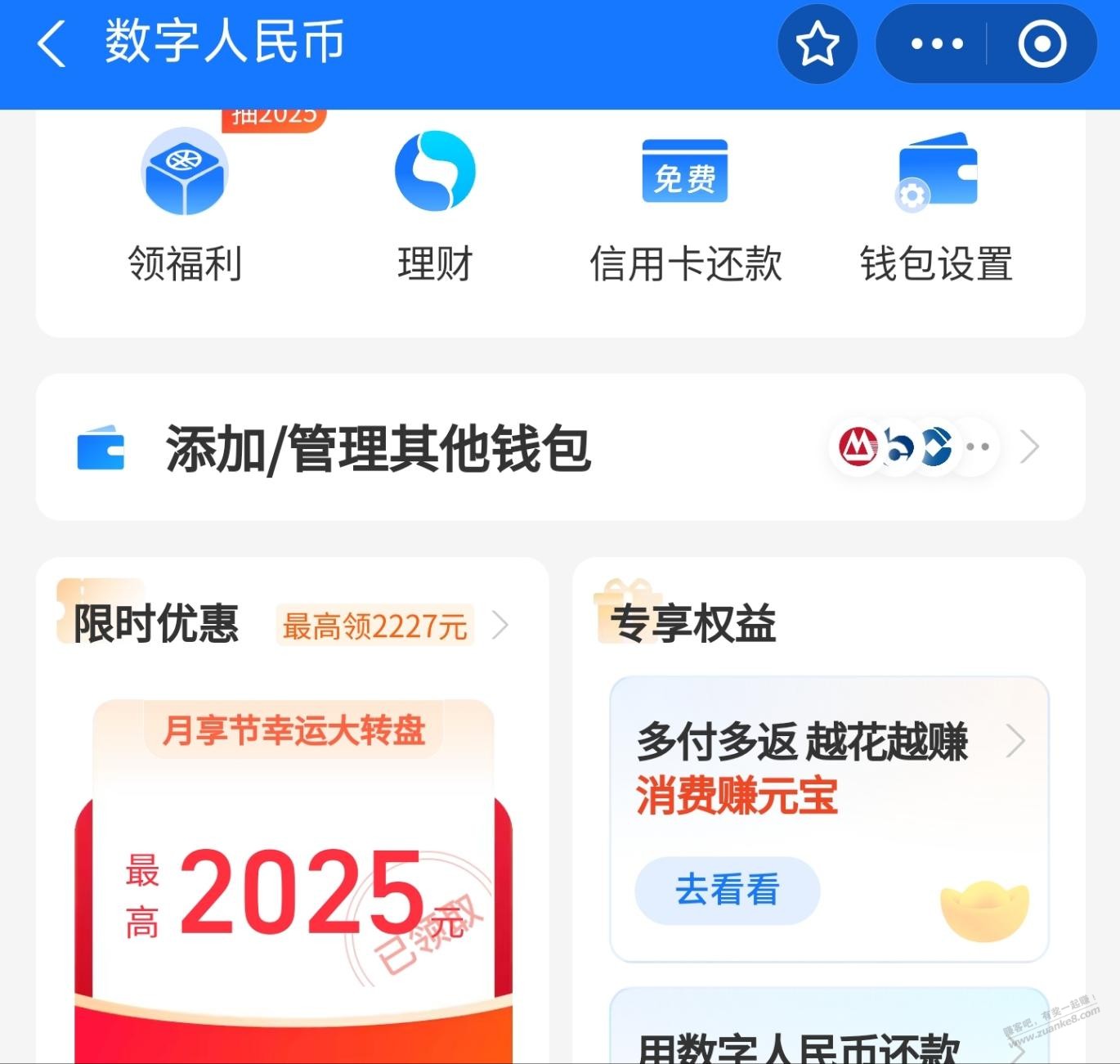The height and width of the screenshot is (1064, 1120).
Task: View 限时优惠 最高领2227元 offers
Action: [x=392, y=626]
